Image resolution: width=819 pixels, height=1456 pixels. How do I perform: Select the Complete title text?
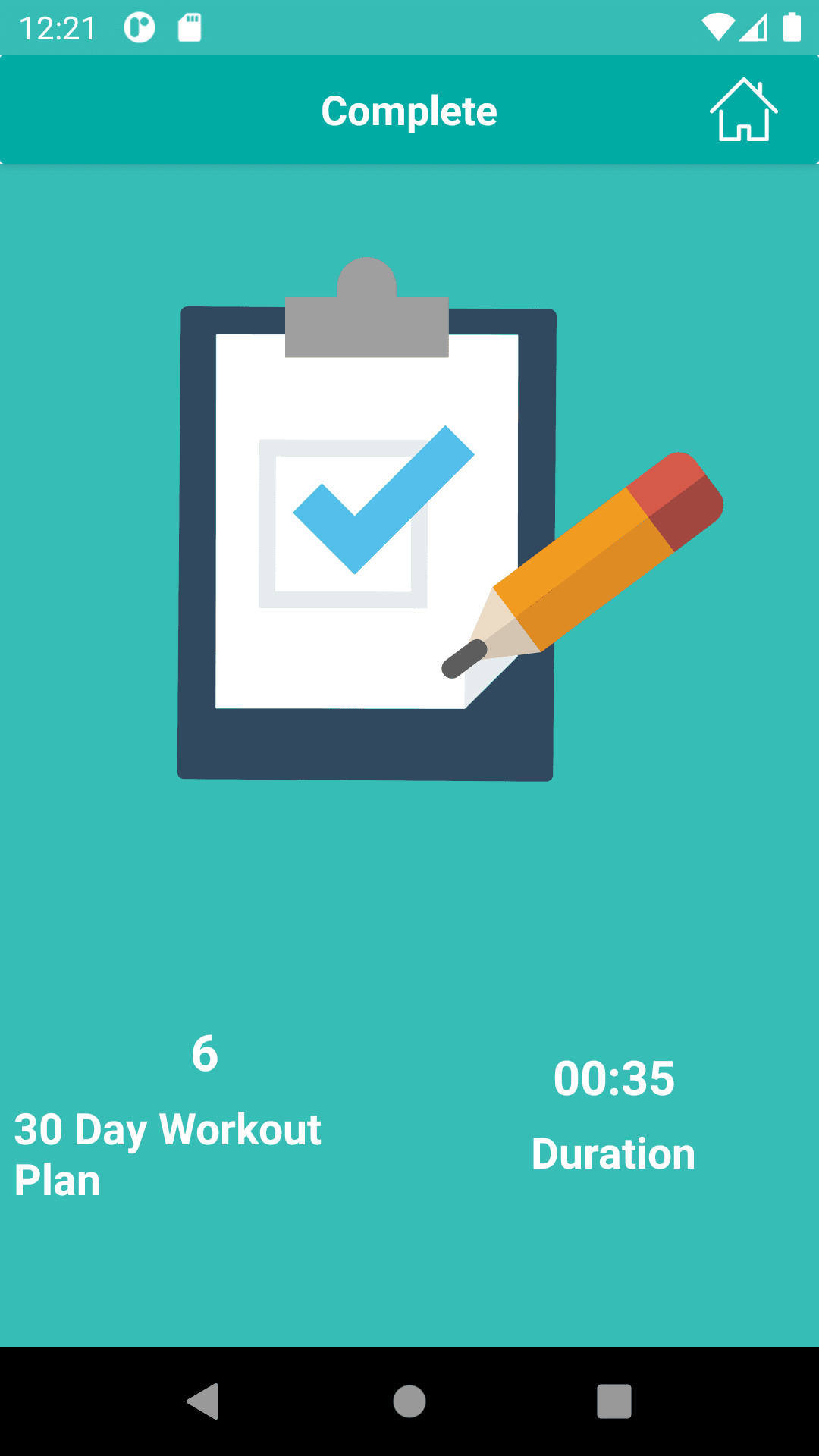click(409, 109)
